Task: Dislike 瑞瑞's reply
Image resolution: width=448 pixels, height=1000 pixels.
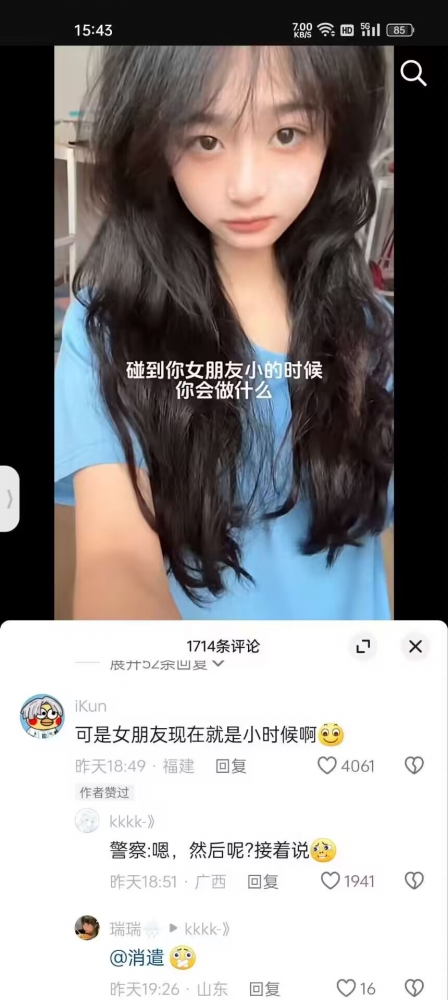Action: [414, 989]
